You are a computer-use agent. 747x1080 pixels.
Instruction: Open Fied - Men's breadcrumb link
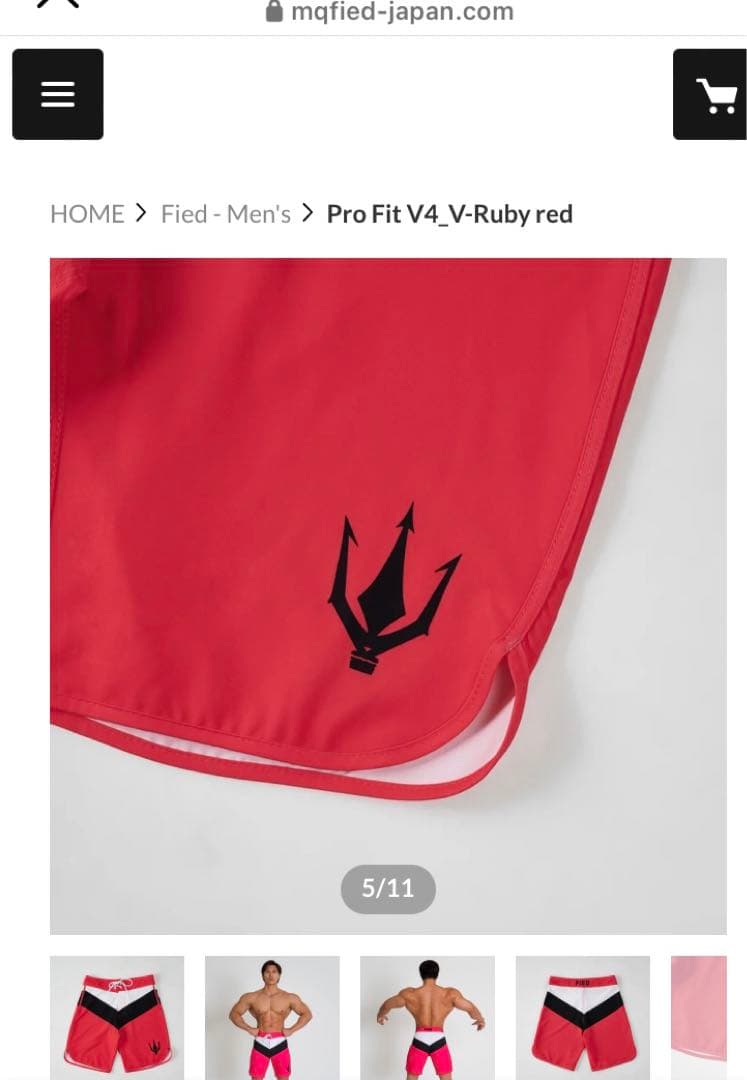[x=226, y=214]
